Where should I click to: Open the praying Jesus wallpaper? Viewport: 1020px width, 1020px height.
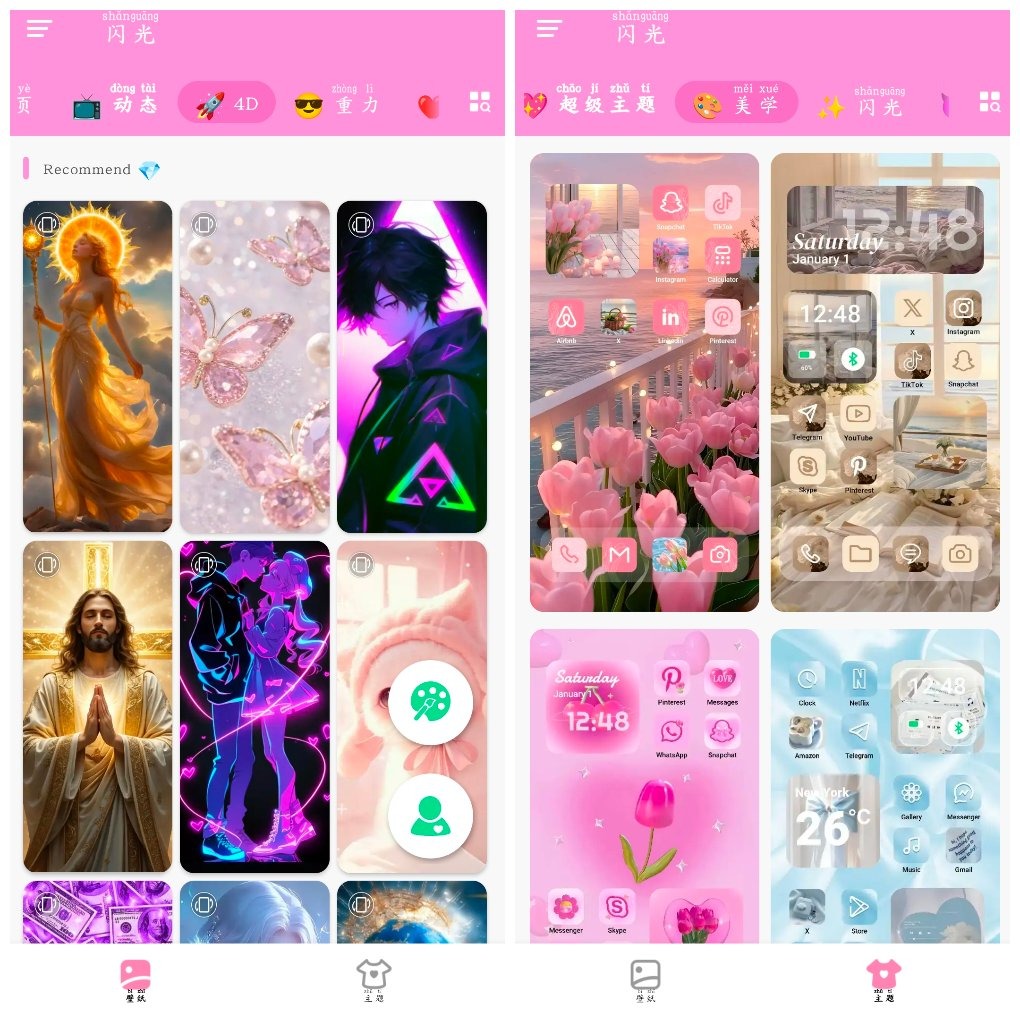pos(98,706)
